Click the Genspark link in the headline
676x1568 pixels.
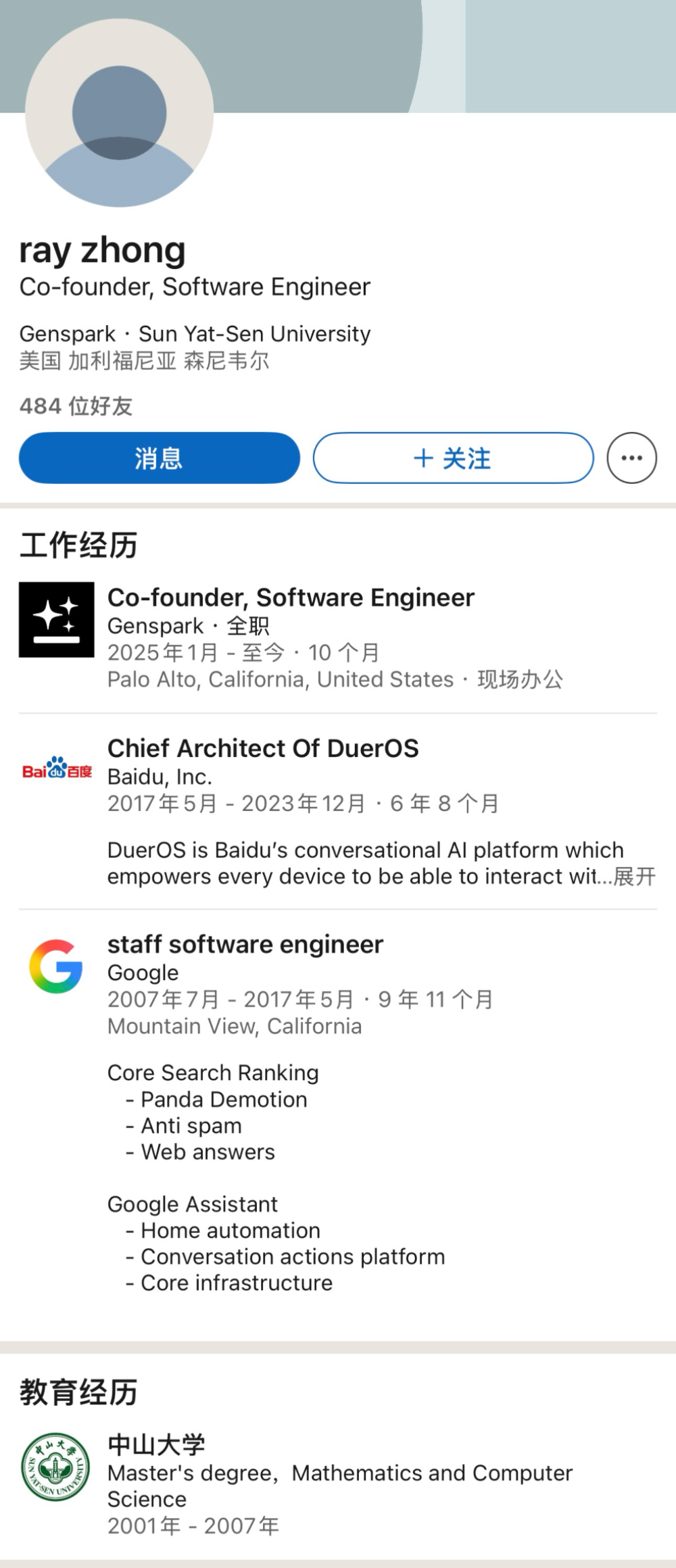tap(67, 334)
